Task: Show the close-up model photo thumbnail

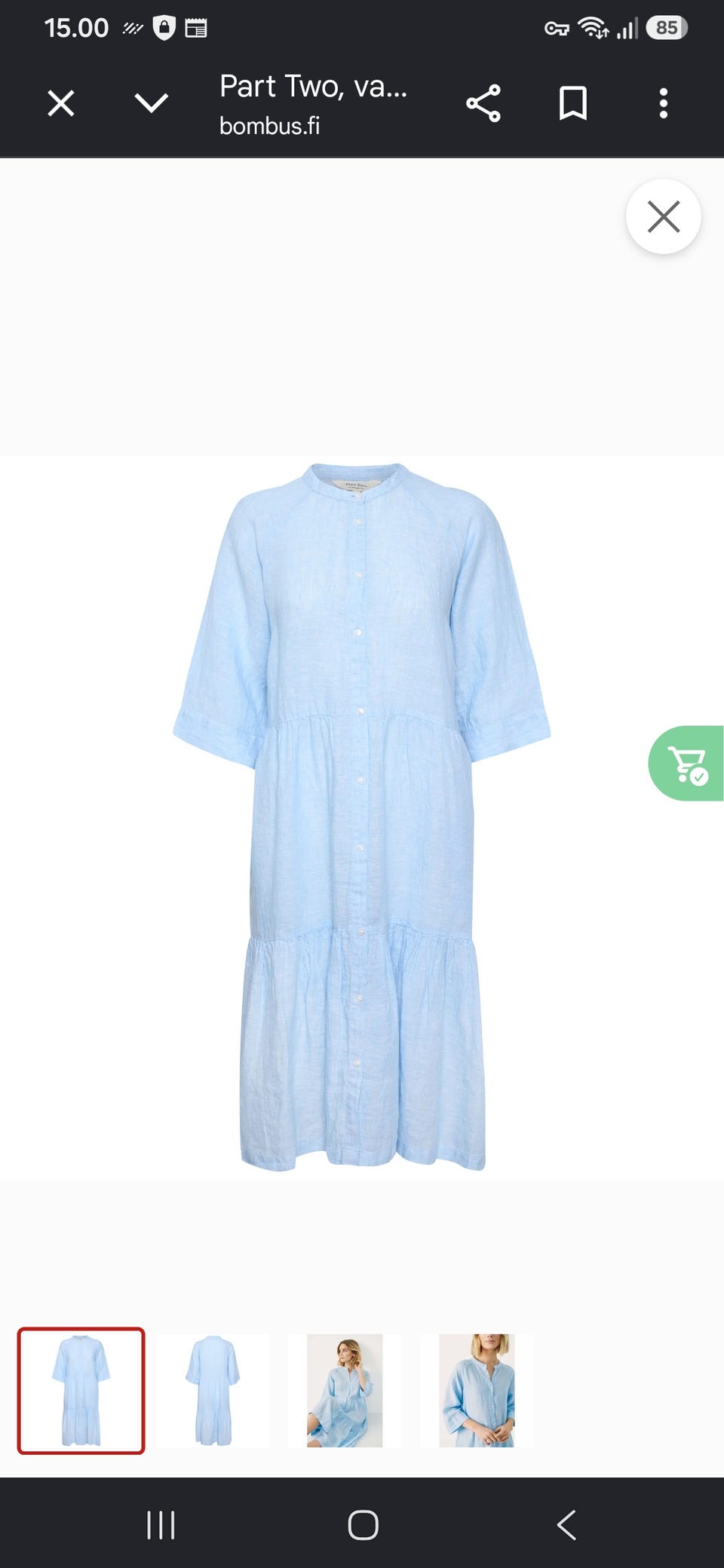Action: tap(477, 1391)
